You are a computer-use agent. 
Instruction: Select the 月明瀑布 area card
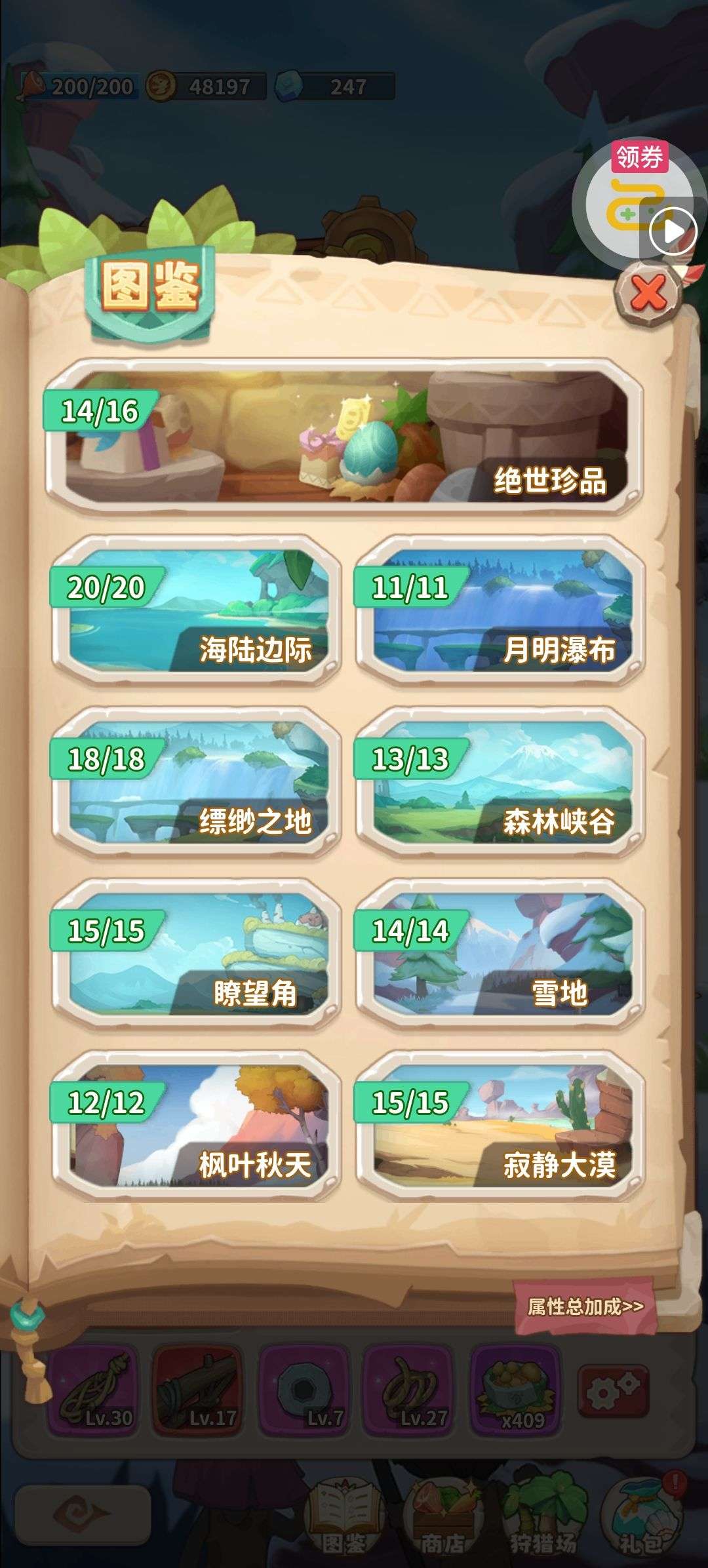coord(500,611)
